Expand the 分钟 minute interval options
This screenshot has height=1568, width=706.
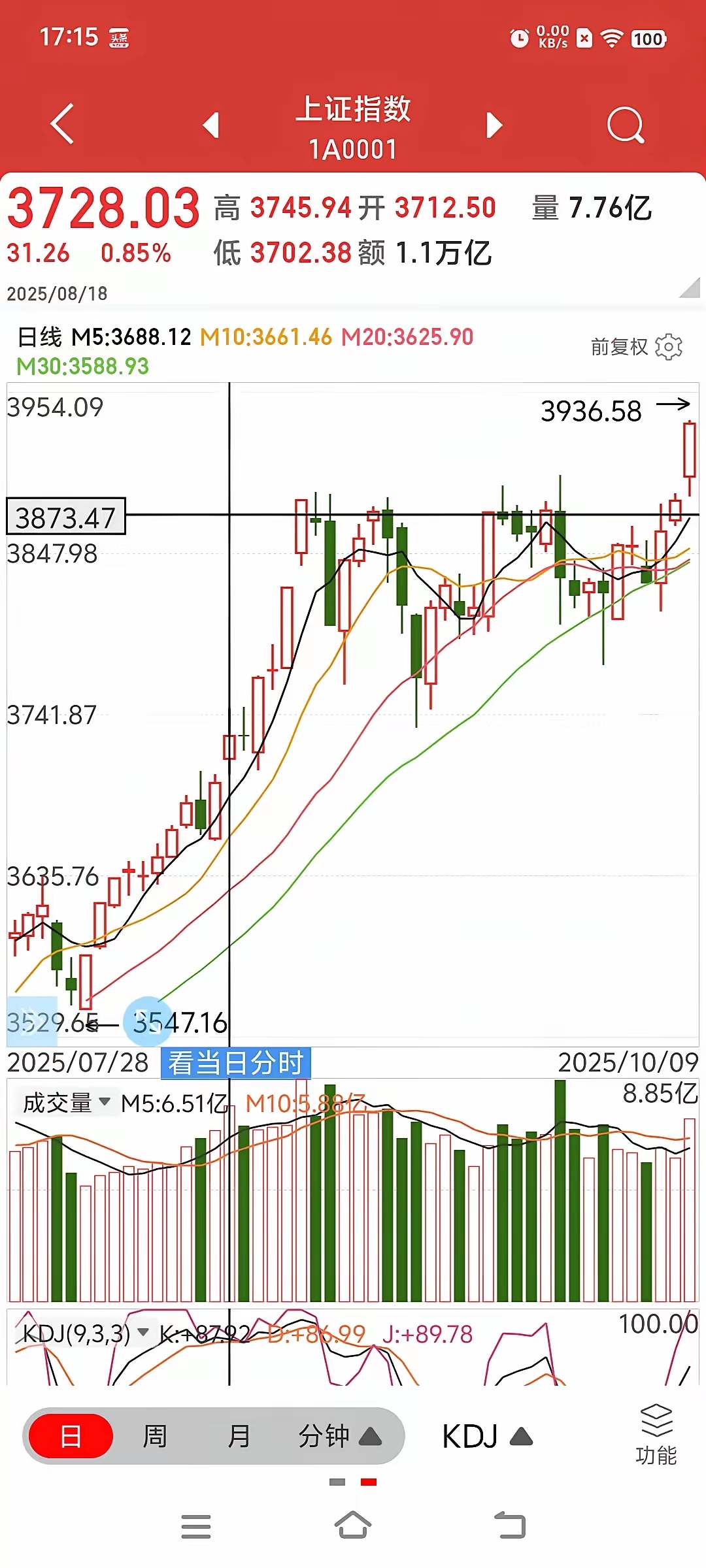tap(339, 1436)
